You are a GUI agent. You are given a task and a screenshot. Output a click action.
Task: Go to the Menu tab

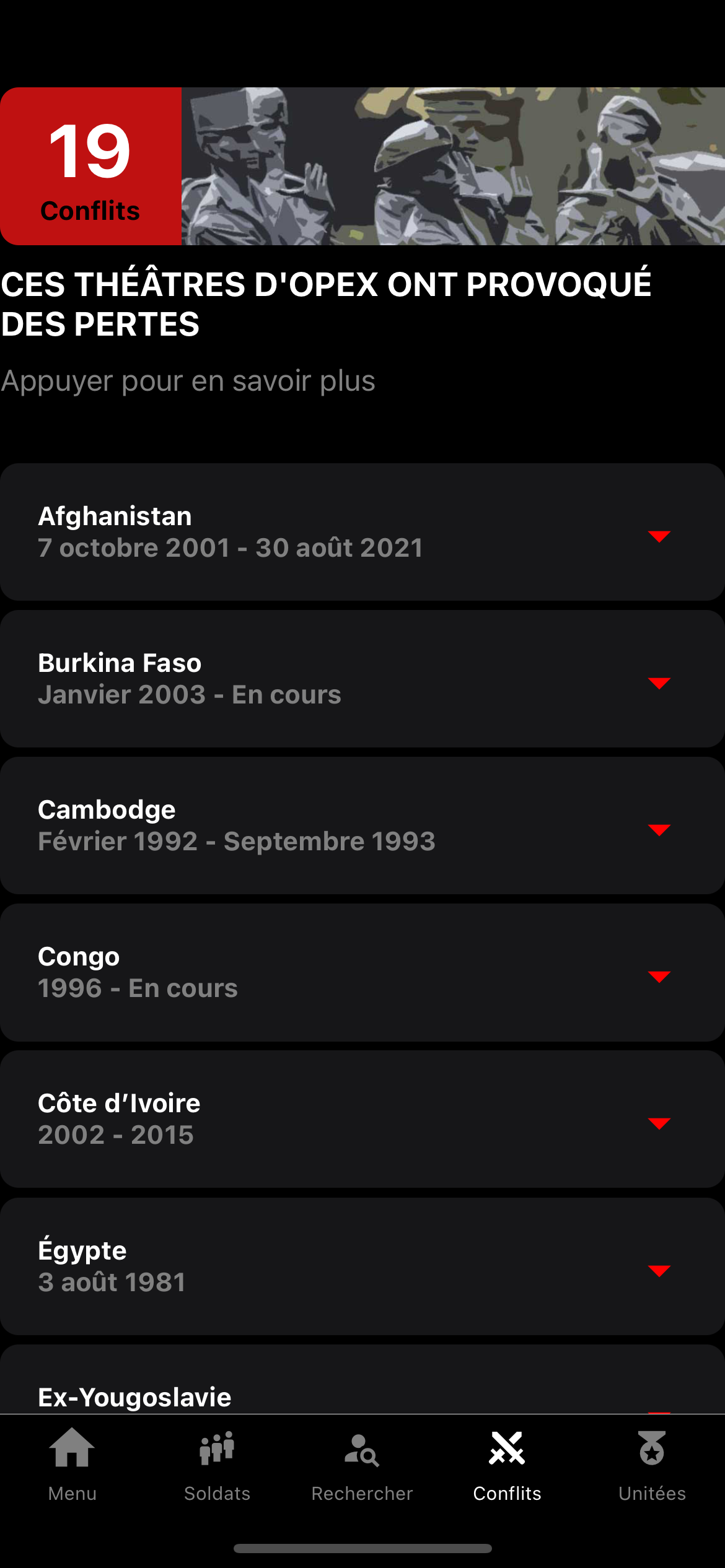[x=72, y=1465]
